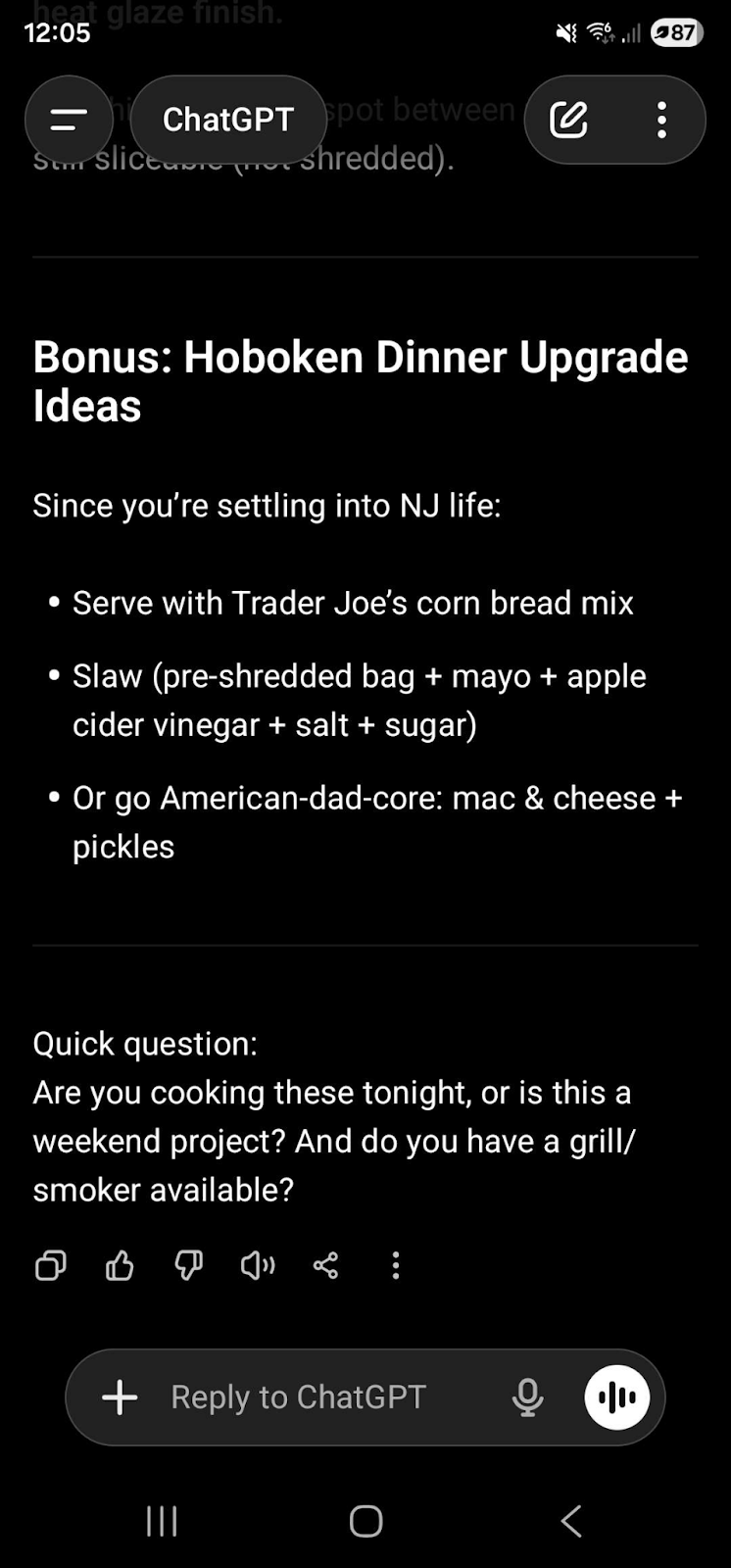
Task: Open the conversation options menu
Action: click(x=662, y=120)
